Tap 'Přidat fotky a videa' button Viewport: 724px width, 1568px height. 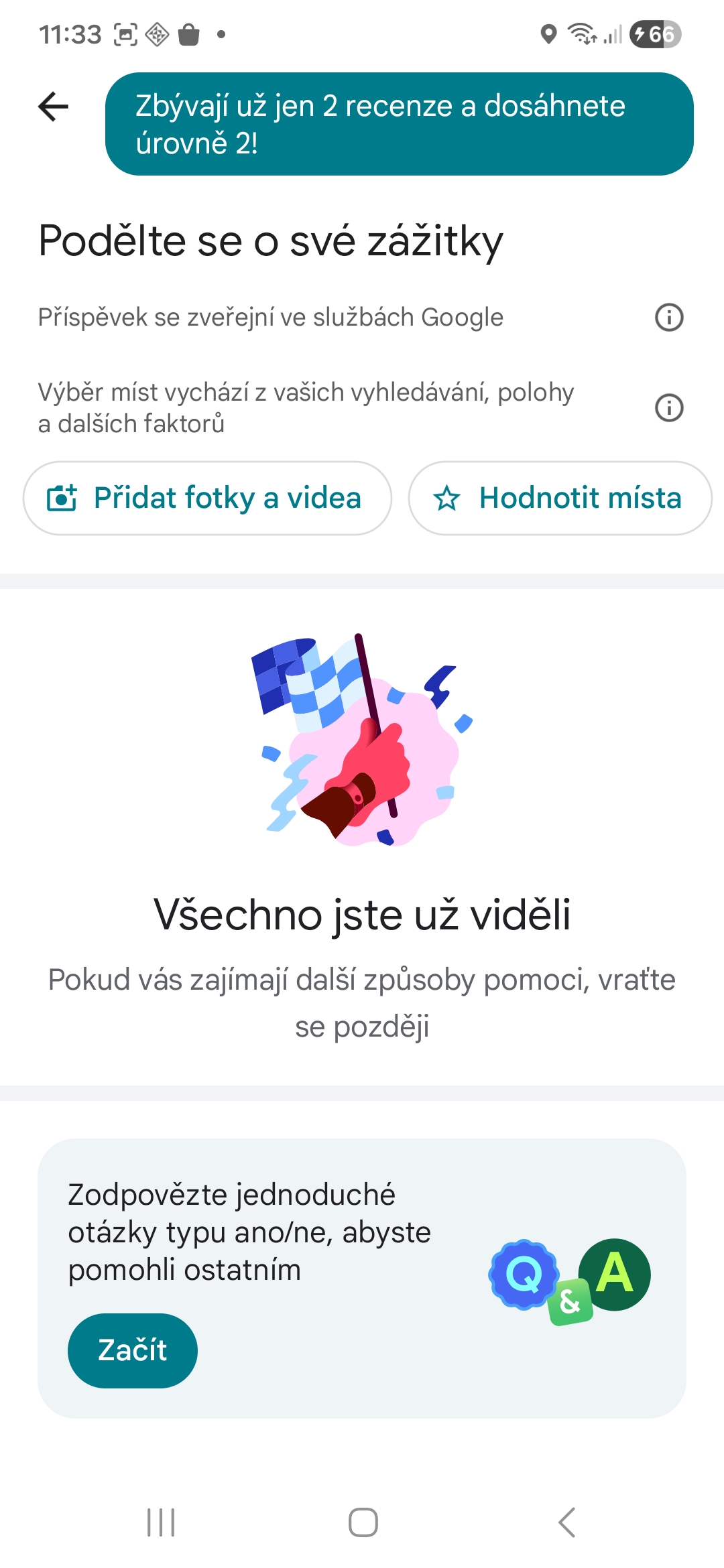[x=207, y=498]
